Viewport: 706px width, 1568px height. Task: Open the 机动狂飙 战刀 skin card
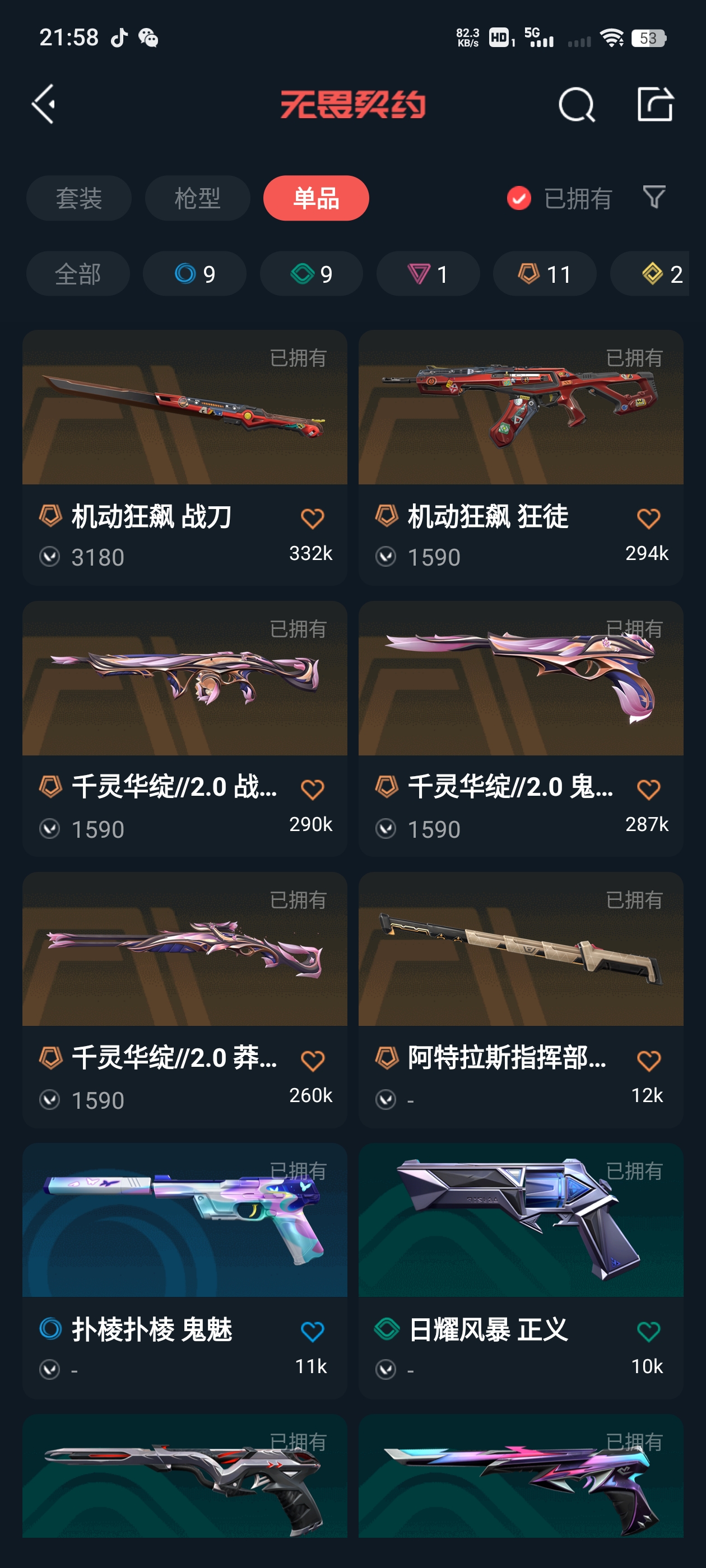tap(184, 458)
